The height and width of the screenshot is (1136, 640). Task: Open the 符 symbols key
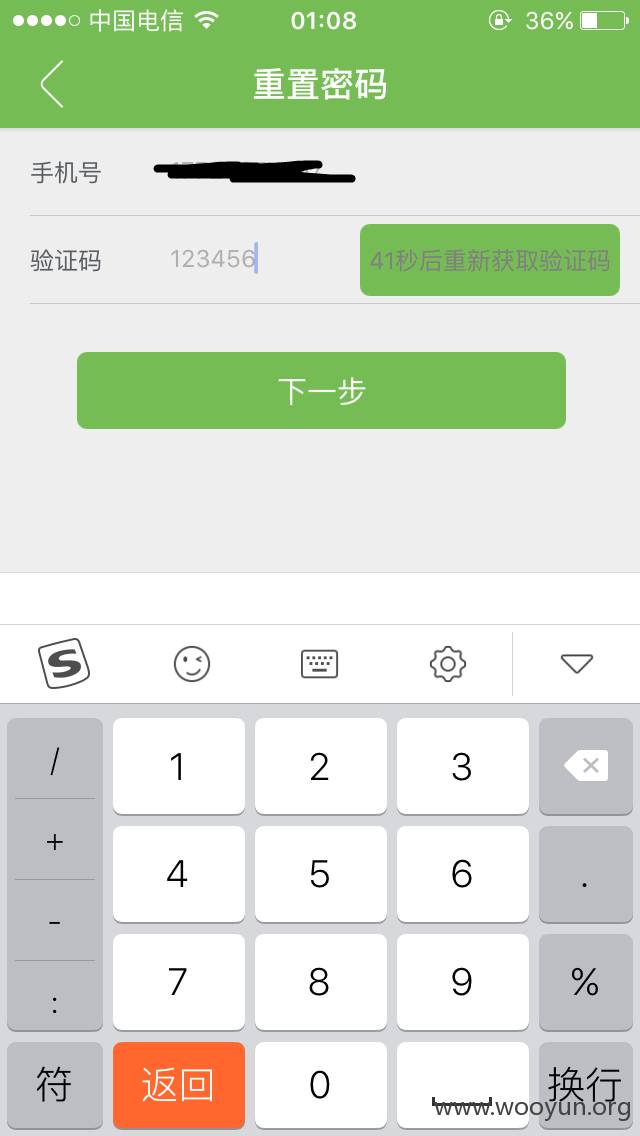pos(55,1085)
